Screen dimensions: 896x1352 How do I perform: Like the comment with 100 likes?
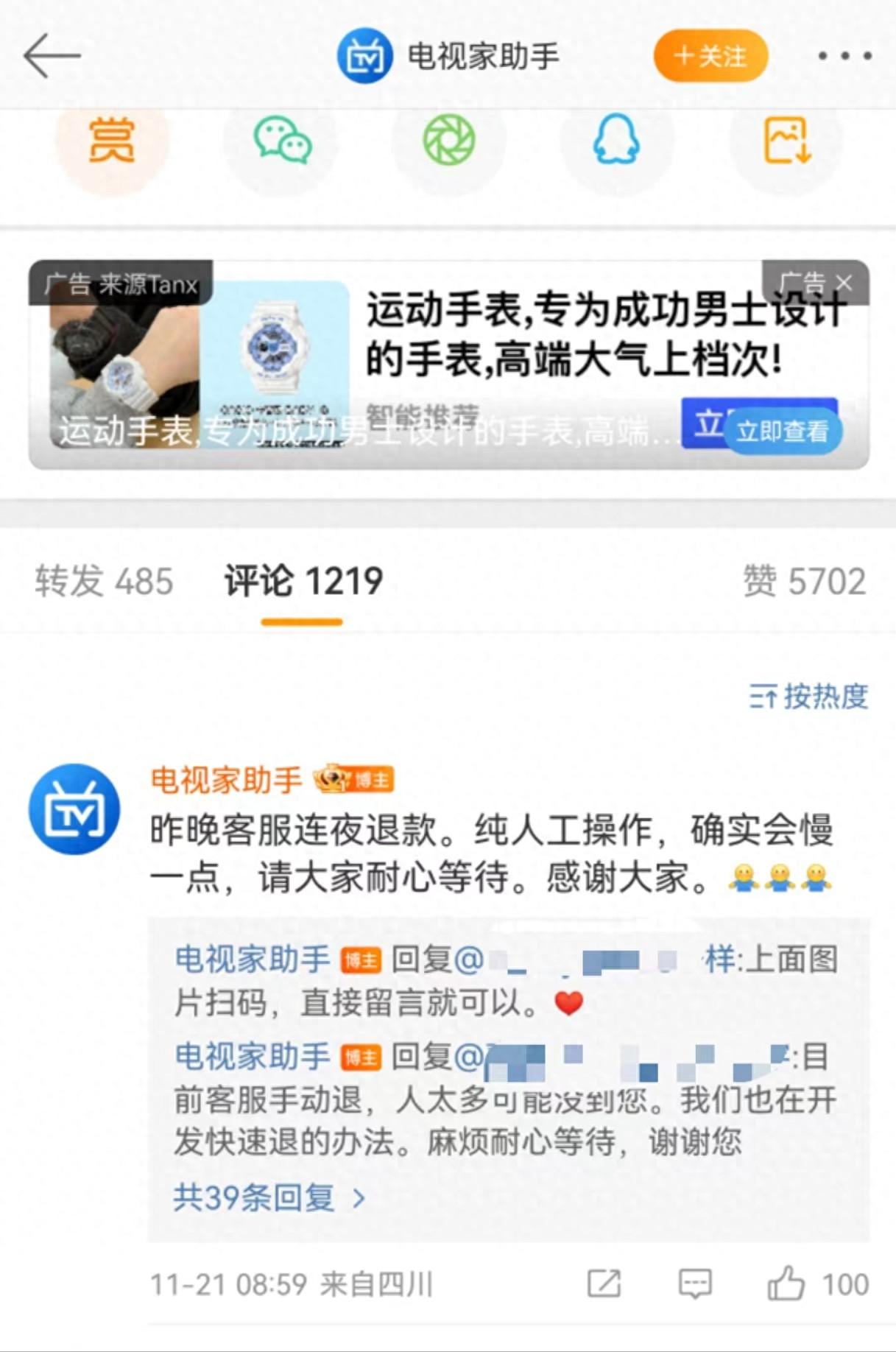coord(786,1284)
